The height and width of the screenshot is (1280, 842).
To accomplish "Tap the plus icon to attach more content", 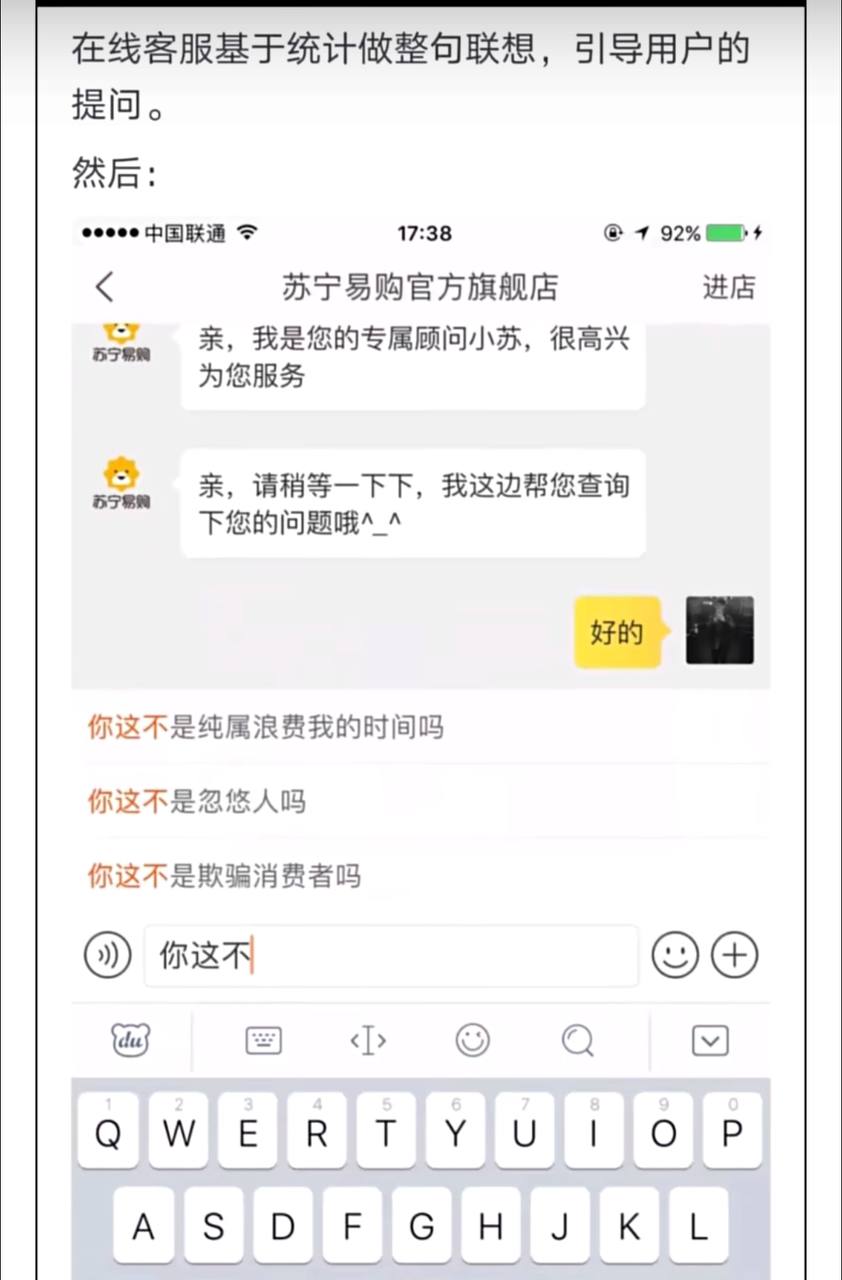I will tap(734, 955).
